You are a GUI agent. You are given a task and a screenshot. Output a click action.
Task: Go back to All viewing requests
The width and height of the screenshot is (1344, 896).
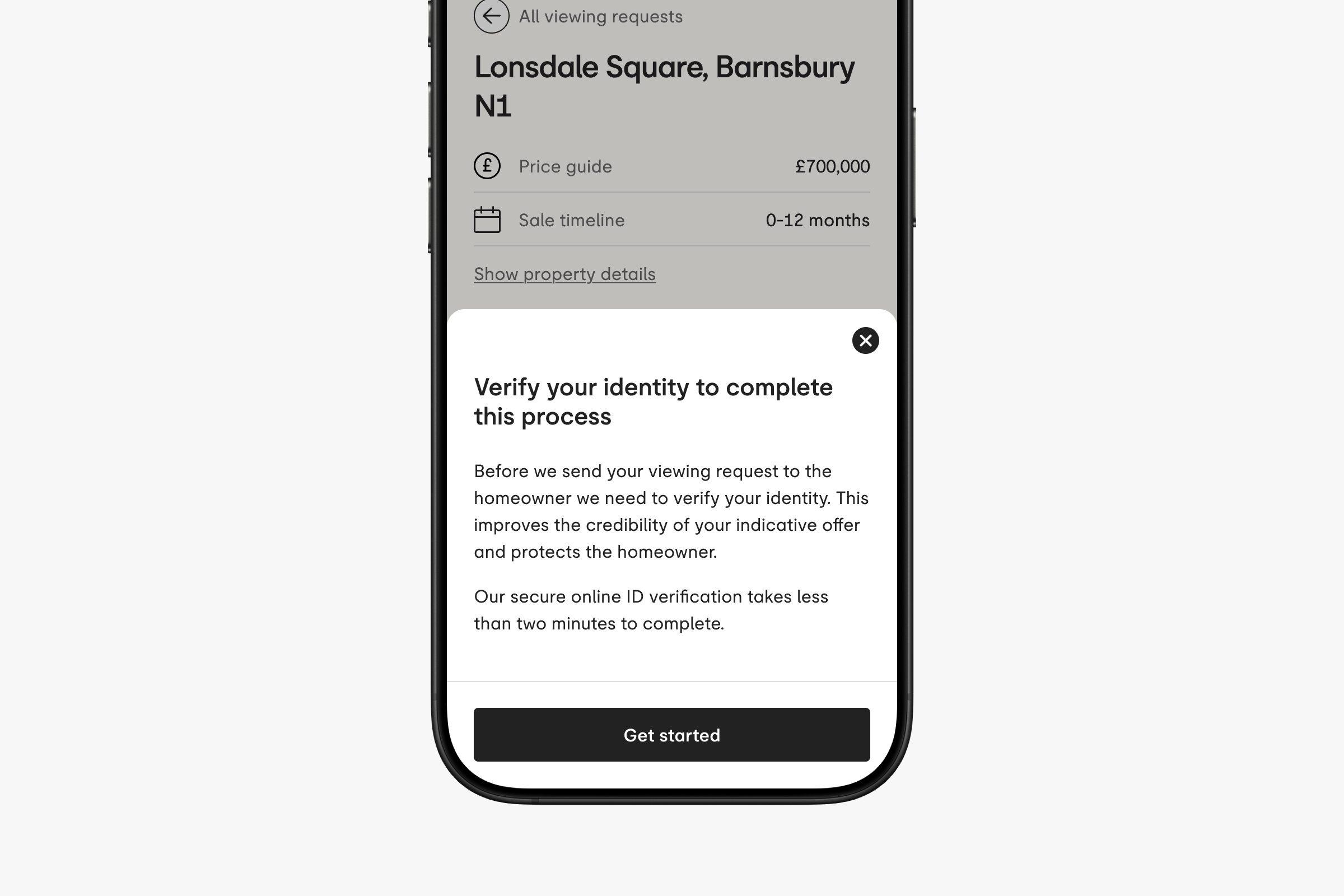click(492, 17)
